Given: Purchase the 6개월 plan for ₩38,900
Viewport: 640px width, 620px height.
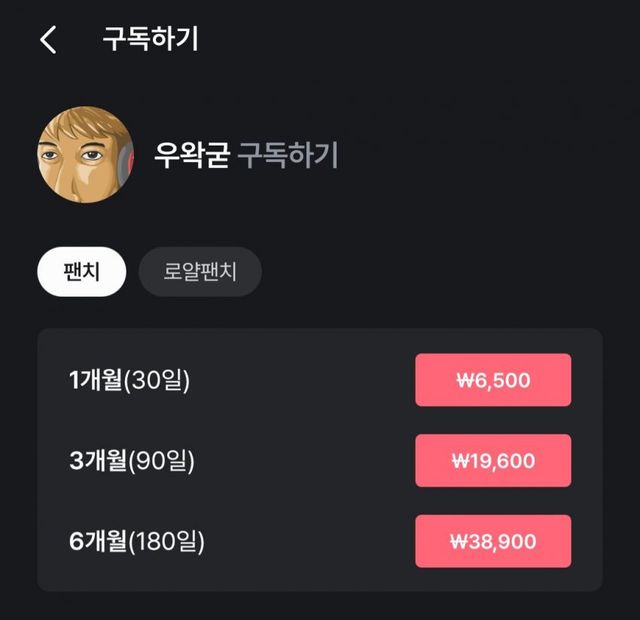Looking at the screenshot, I should (x=493, y=542).
